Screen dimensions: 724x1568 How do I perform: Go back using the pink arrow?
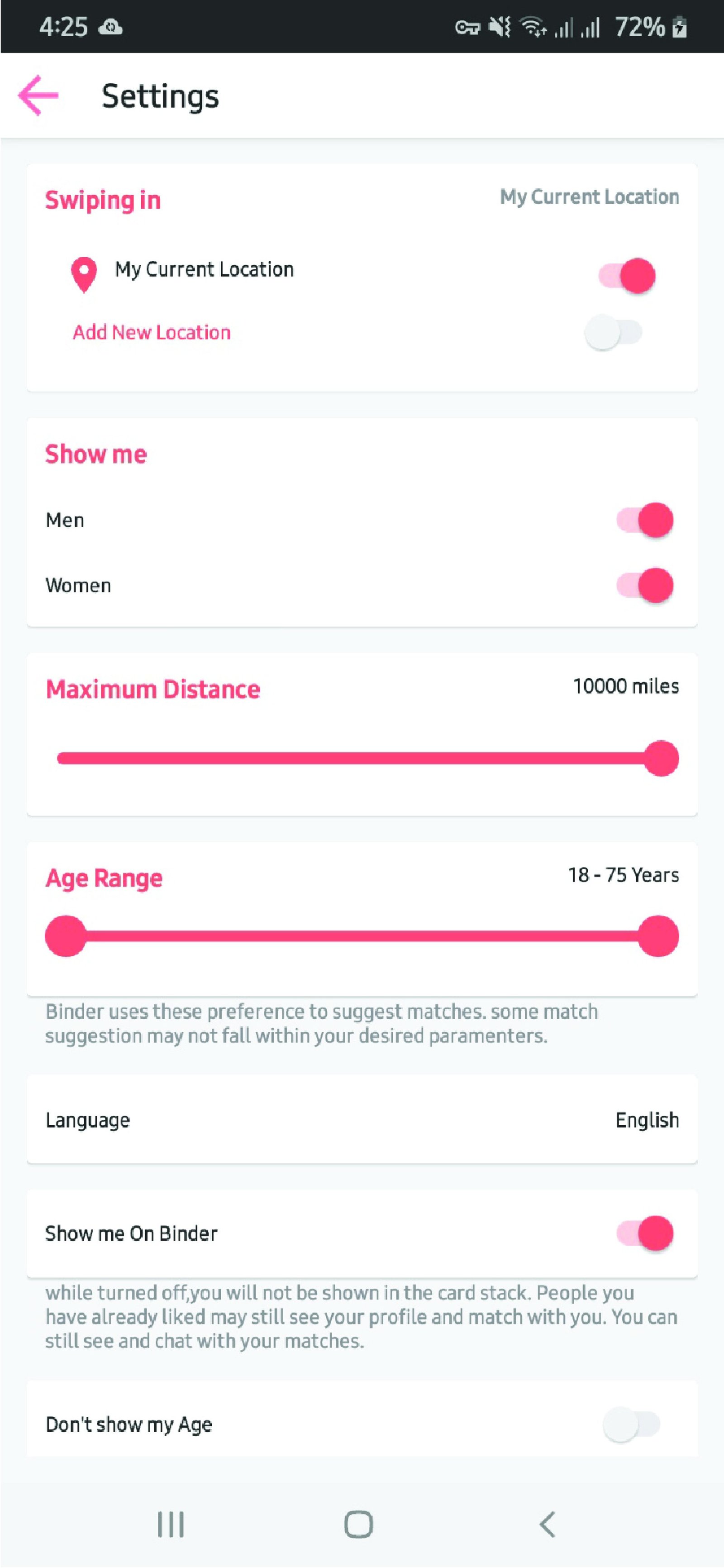38,96
